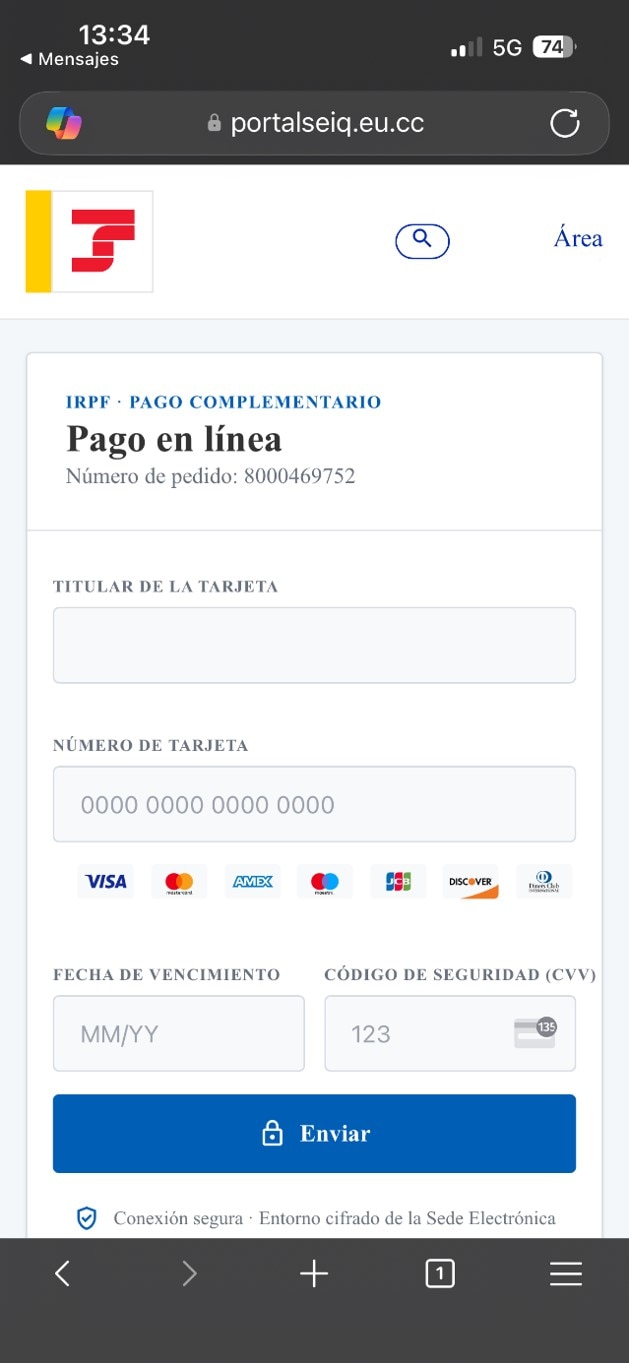629x1363 pixels.
Task: Tap the Número de tarjeta field
Action: [314, 804]
